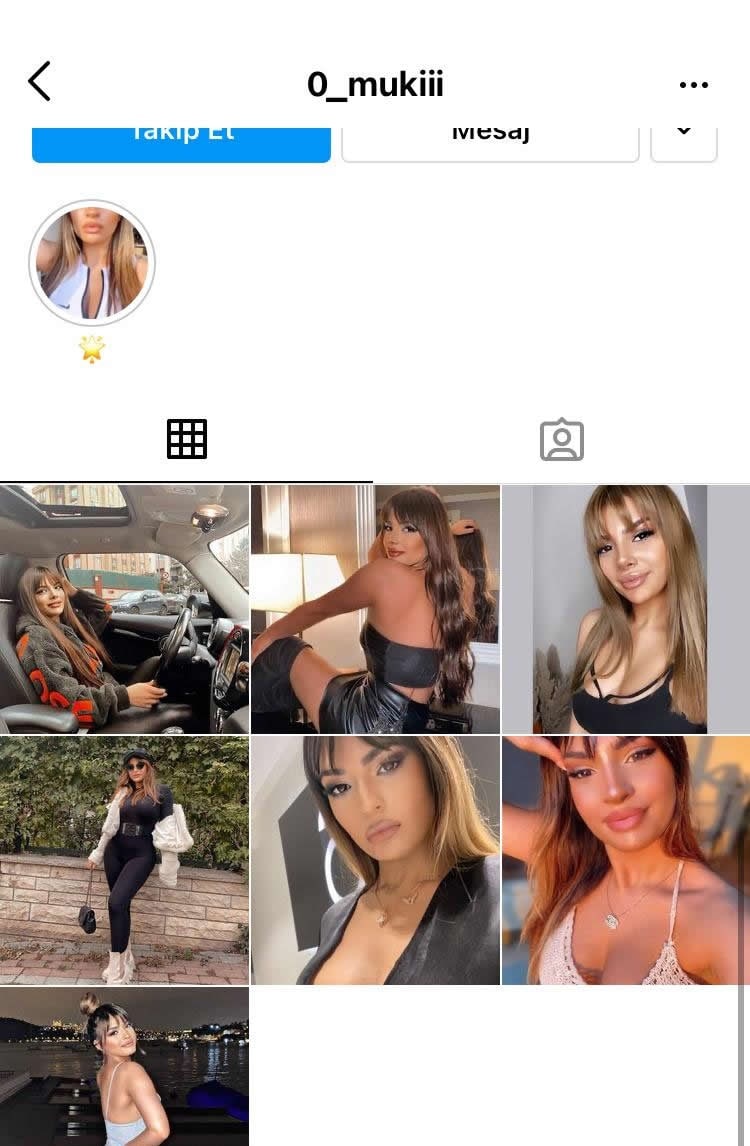The width and height of the screenshot is (750, 1146).
Task: Open the three-dot overflow menu
Action: (693, 85)
